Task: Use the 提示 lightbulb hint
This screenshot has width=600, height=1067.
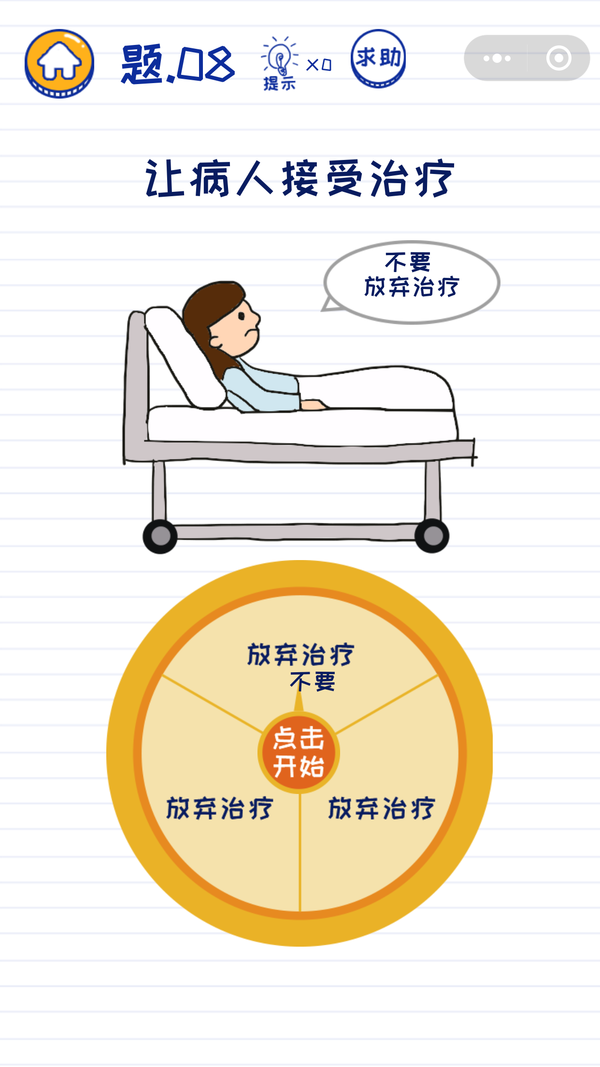Action: tap(280, 63)
